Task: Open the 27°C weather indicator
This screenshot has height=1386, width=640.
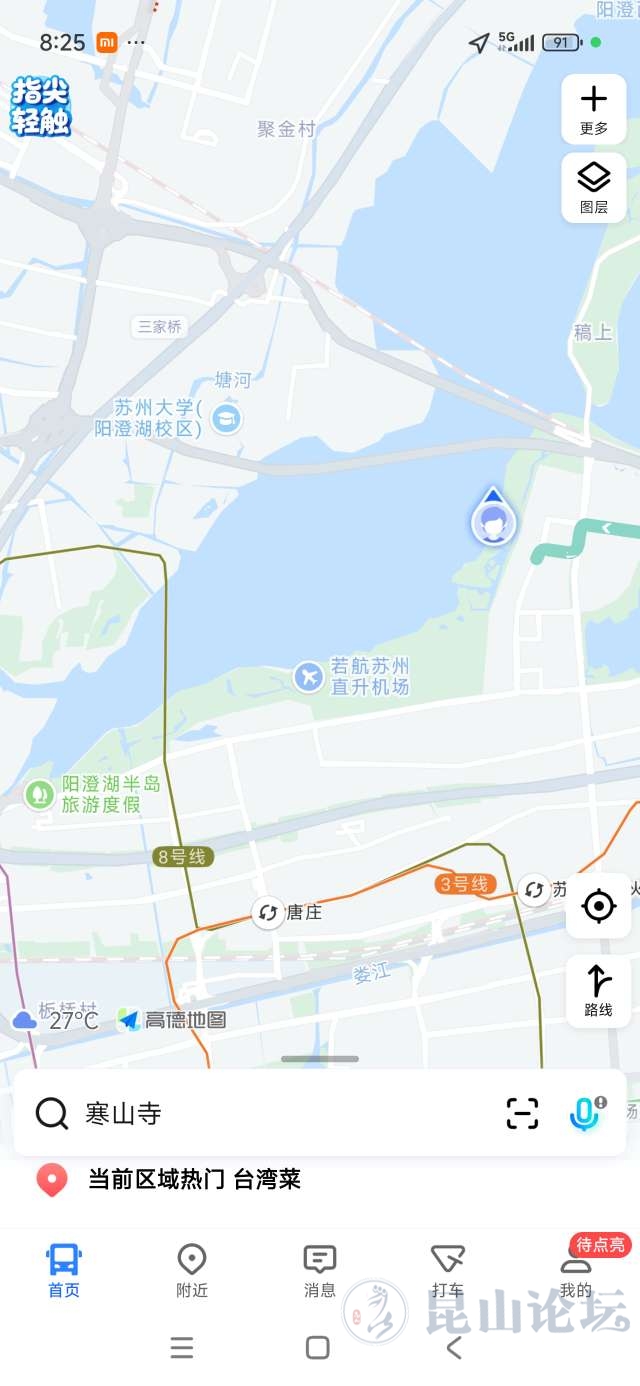Action: coord(56,1020)
